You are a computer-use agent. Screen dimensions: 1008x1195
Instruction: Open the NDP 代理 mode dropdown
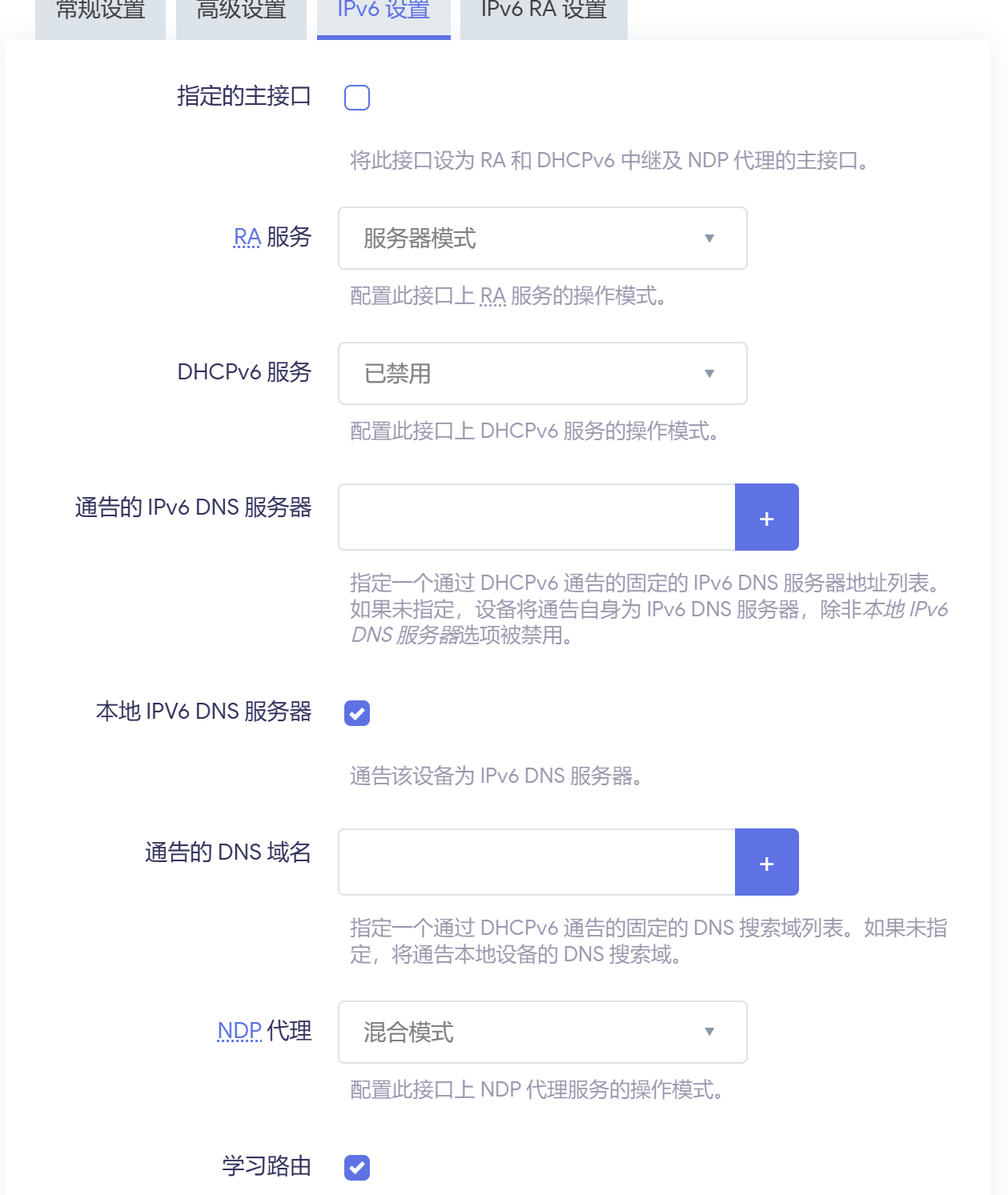click(542, 1033)
